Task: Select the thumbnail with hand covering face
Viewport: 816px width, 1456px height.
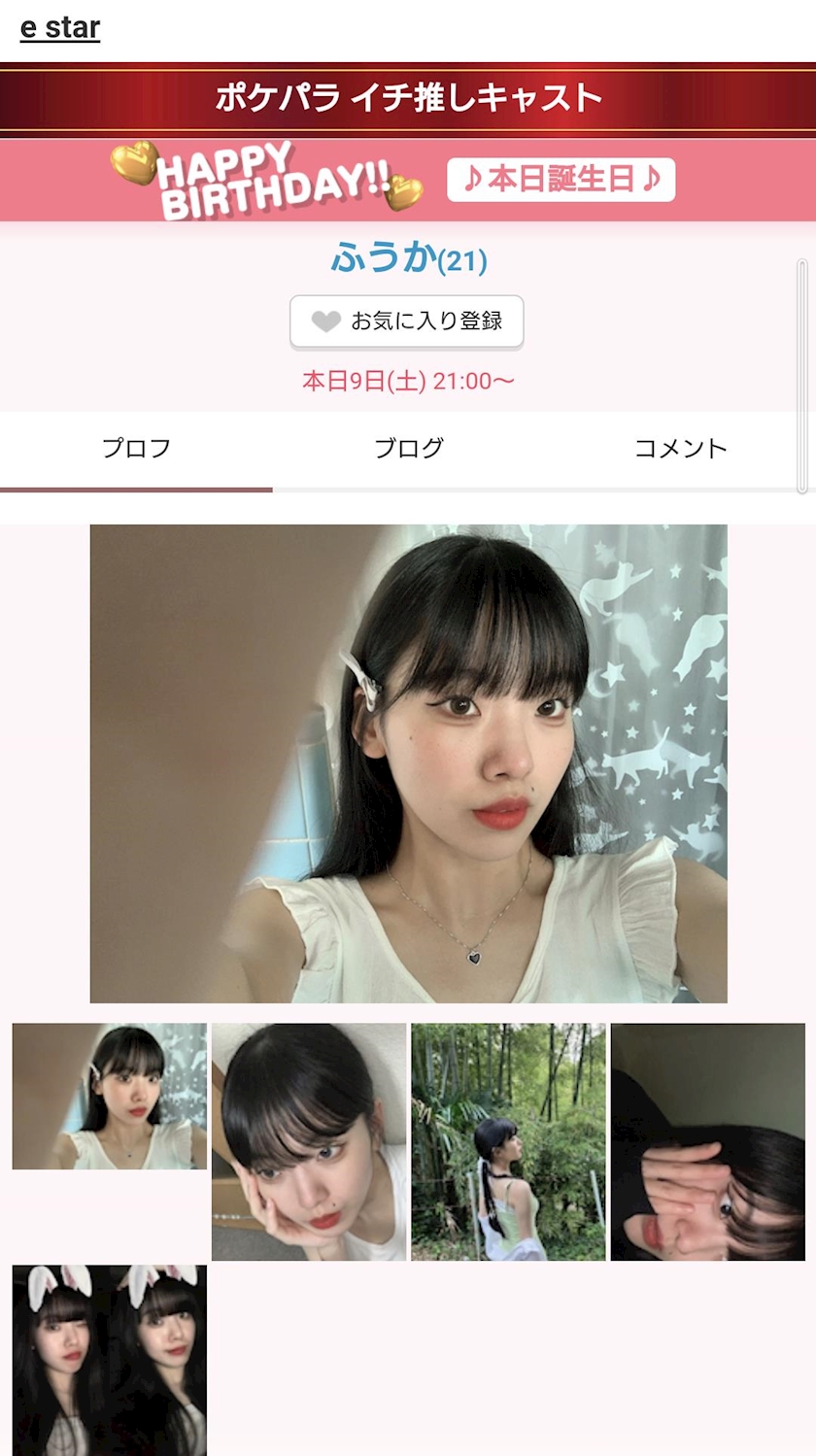Action: tap(708, 1142)
